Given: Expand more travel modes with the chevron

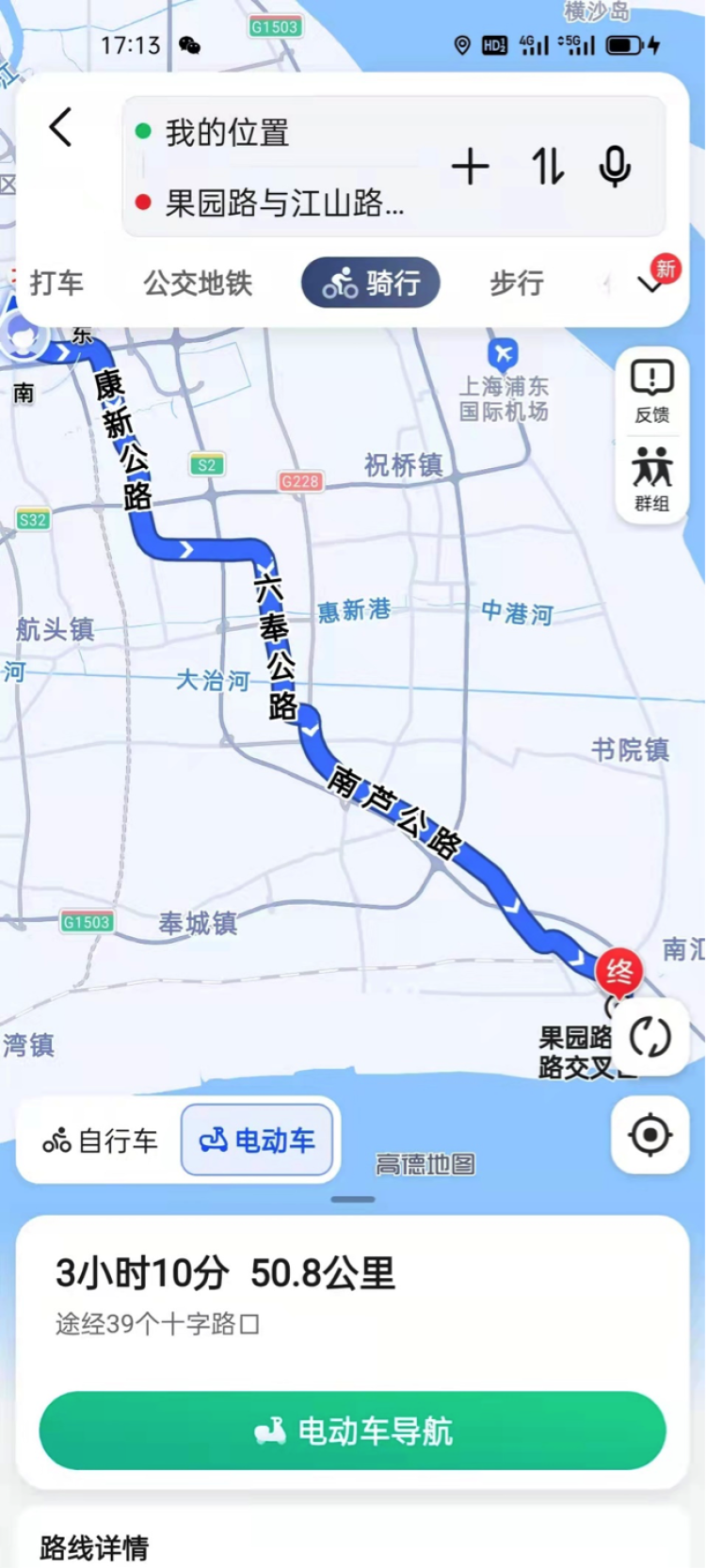Looking at the screenshot, I should (x=651, y=283).
